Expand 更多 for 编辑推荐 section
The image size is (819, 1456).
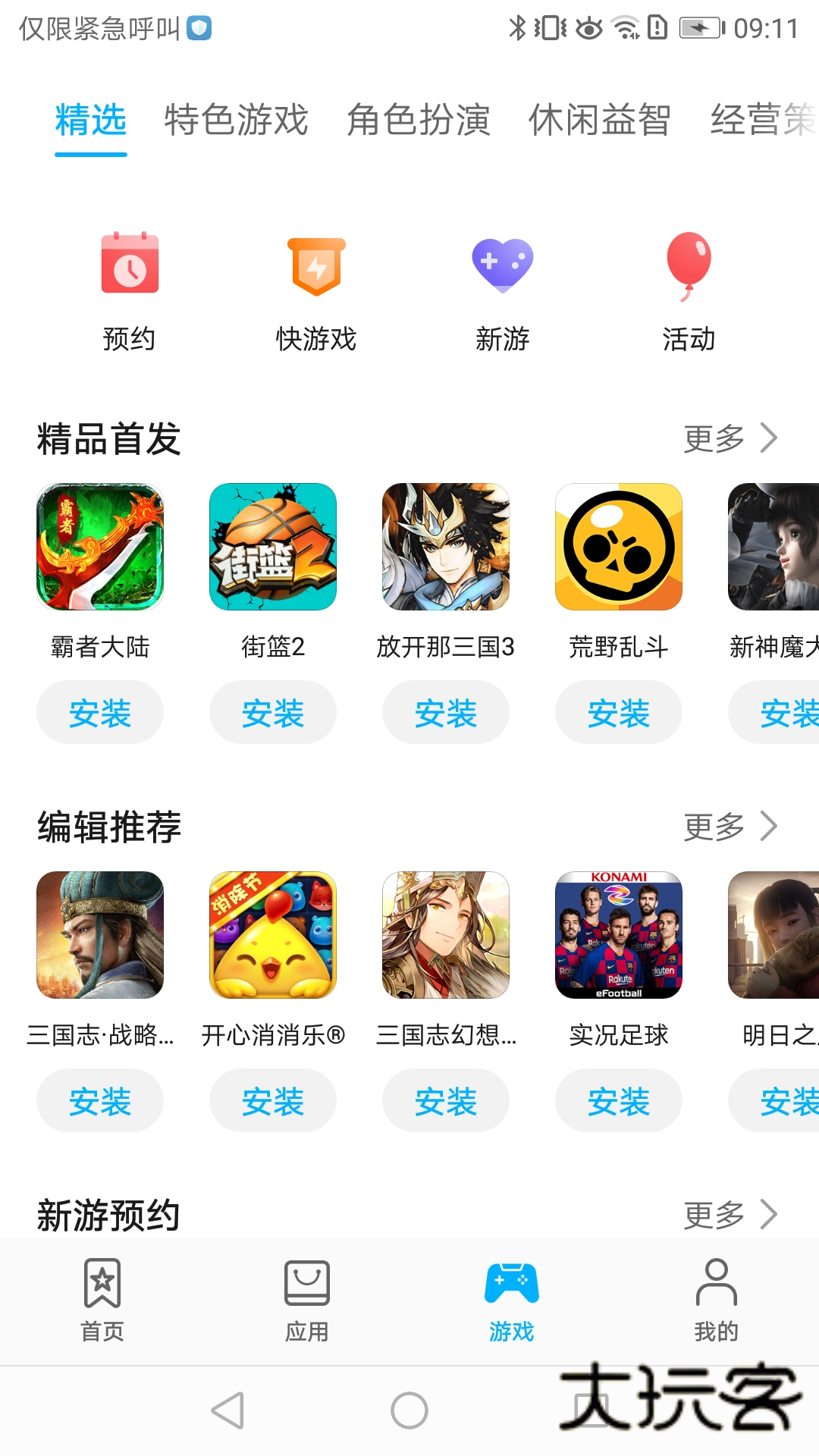click(730, 827)
